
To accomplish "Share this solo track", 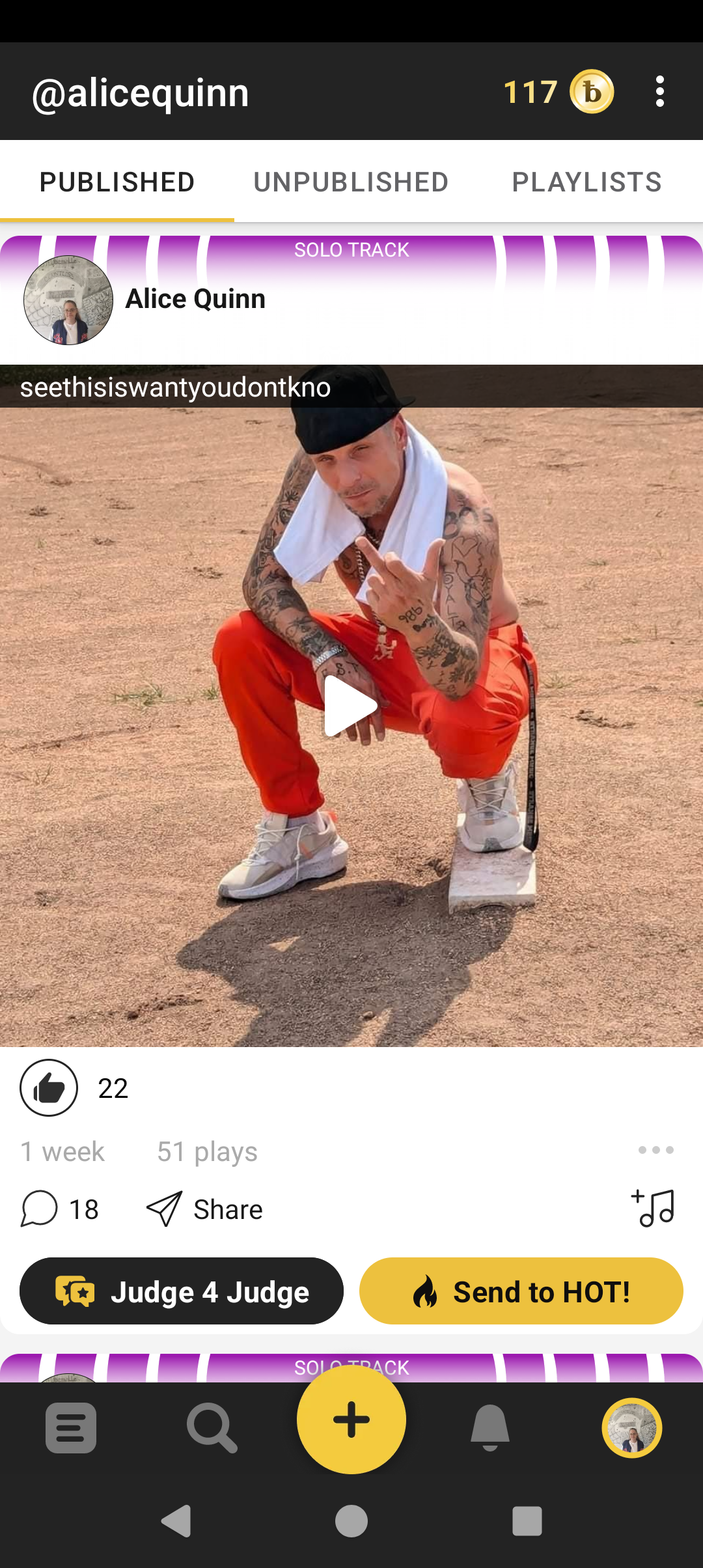I will [x=204, y=1209].
